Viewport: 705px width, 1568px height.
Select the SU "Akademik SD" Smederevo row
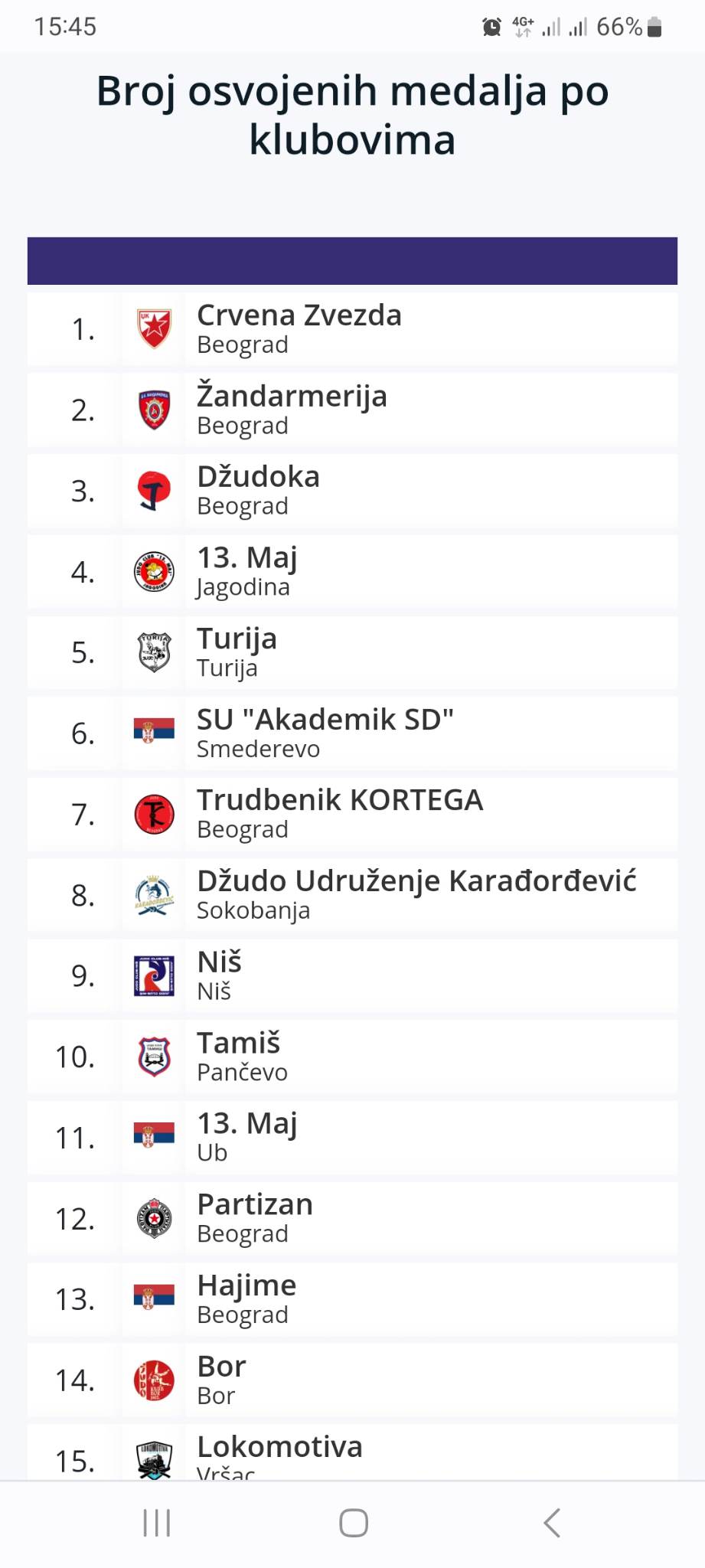(x=352, y=733)
